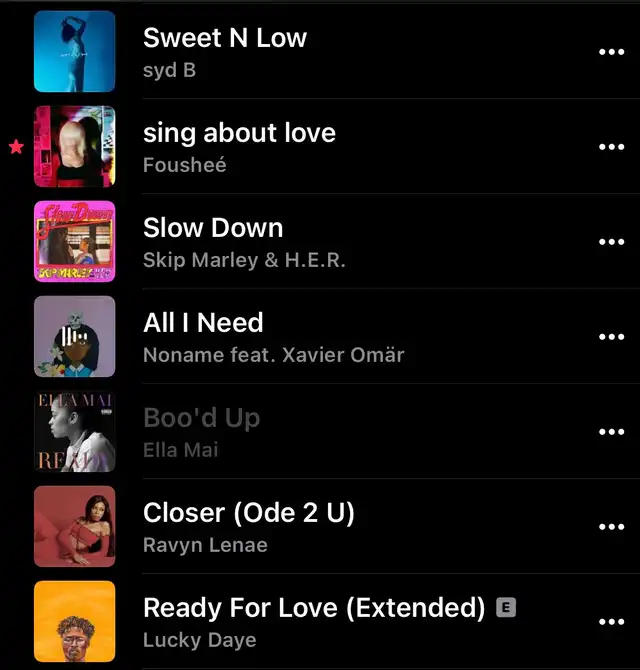Open more options for All I Need
The image size is (640, 670).
(611, 337)
